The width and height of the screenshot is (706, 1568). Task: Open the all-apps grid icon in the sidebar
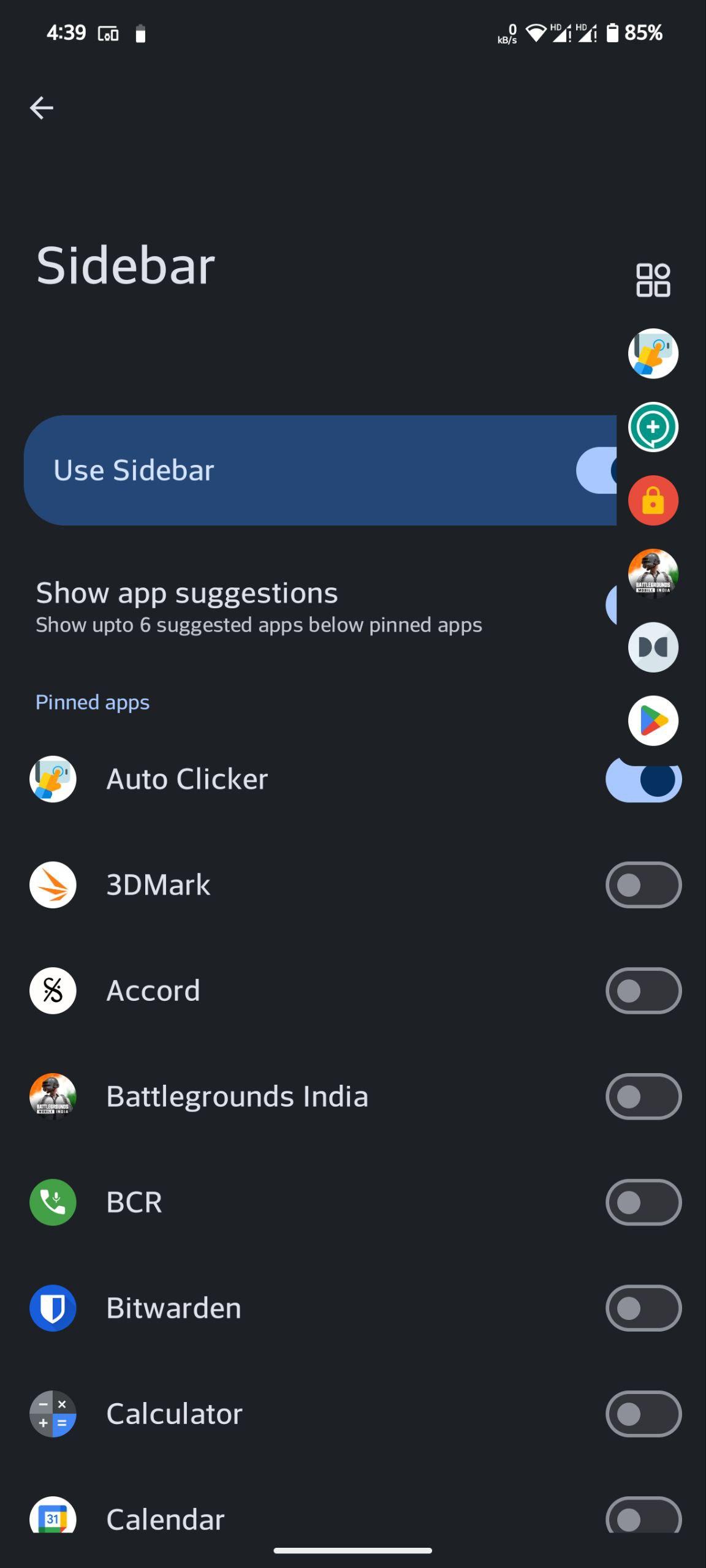pos(653,281)
